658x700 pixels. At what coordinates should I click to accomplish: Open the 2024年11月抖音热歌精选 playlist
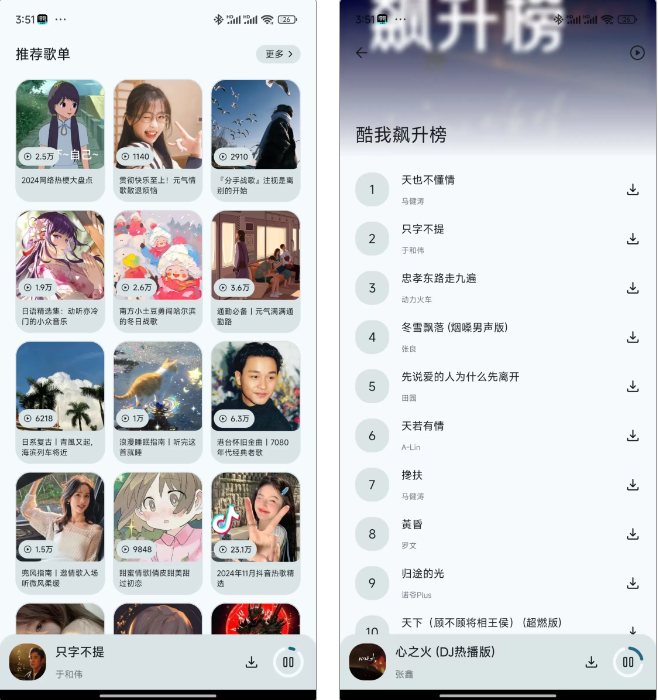255,520
